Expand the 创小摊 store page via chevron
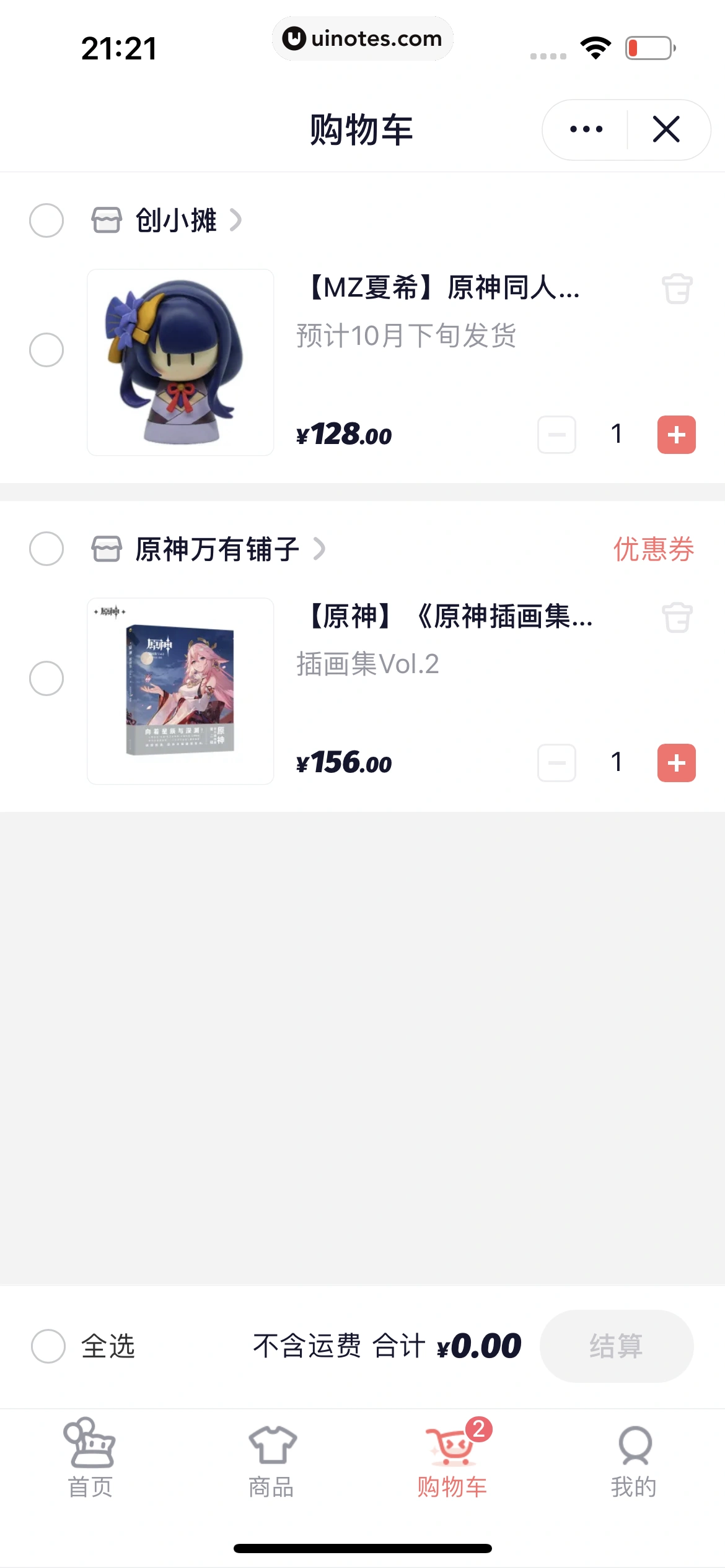The width and height of the screenshot is (725, 1568). tap(235, 220)
